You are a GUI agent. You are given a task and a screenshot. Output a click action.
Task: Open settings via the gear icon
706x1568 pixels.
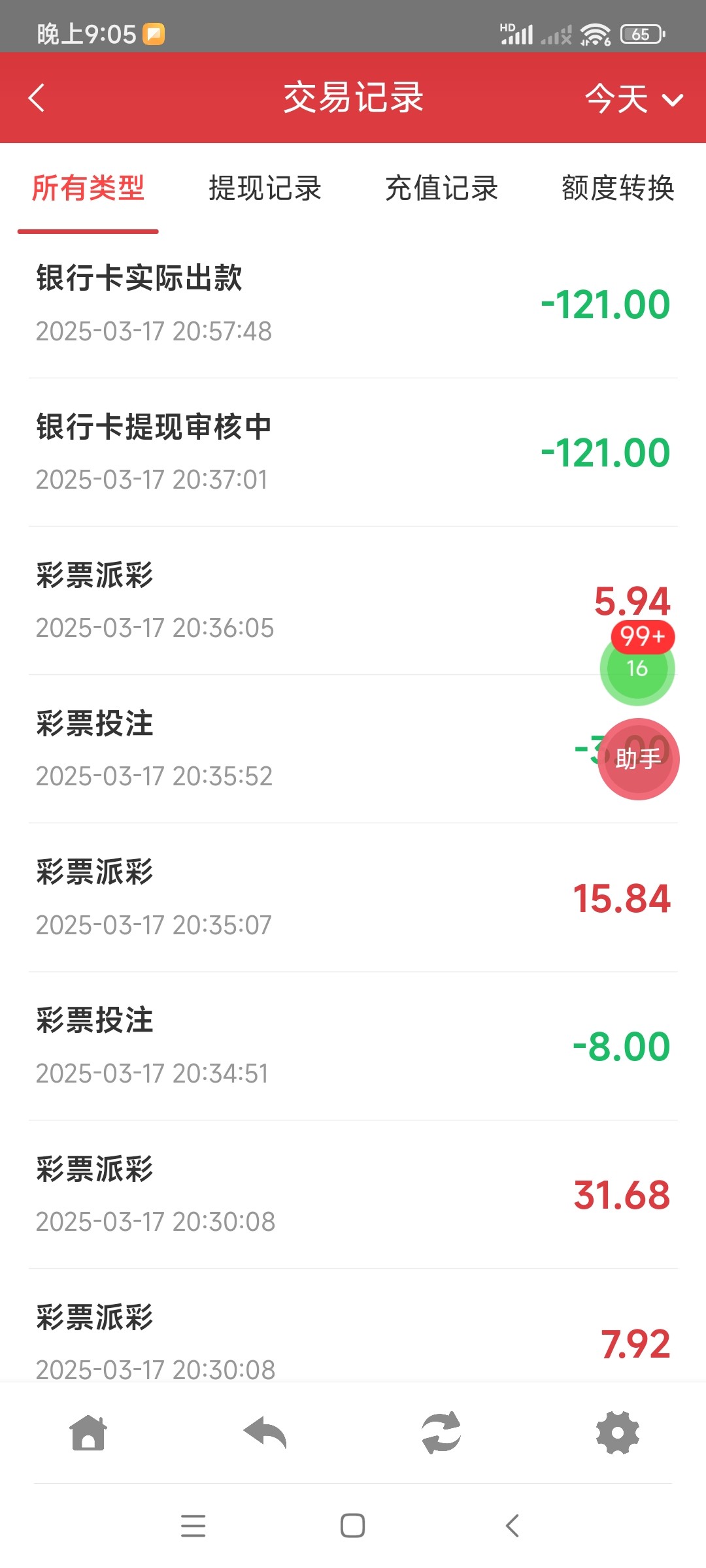coord(618,1433)
